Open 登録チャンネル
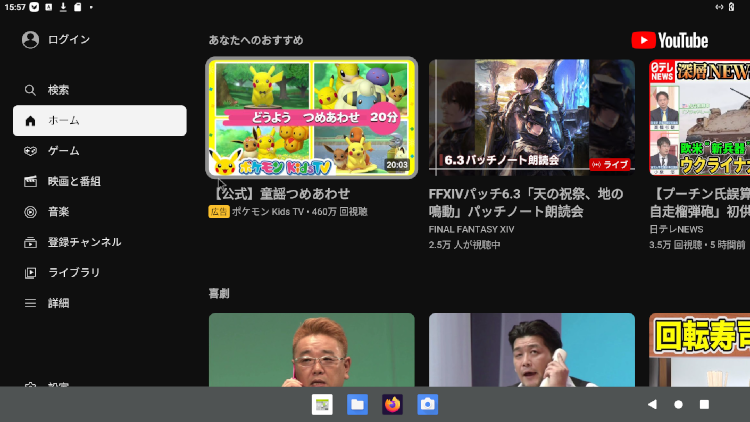 click(83, 242)
